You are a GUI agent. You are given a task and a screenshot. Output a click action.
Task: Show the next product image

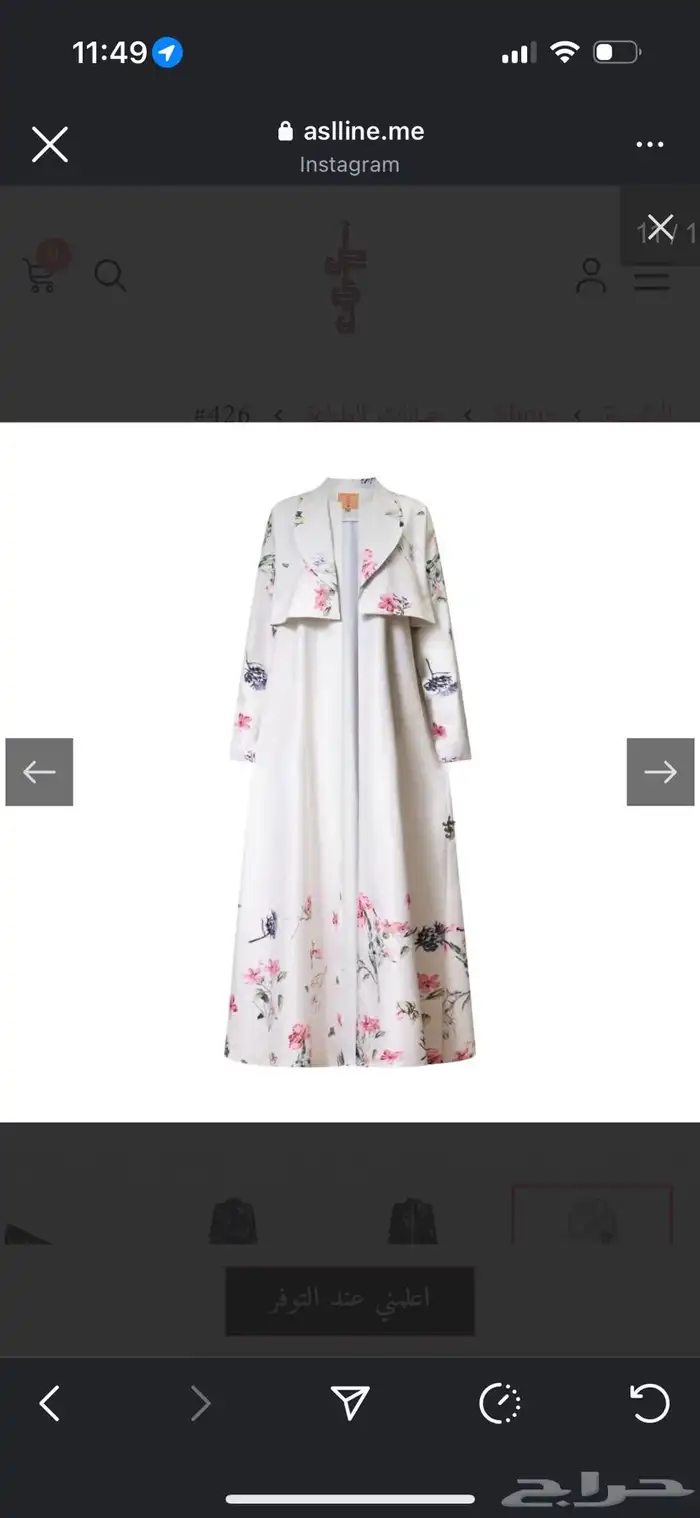[660, 772]
